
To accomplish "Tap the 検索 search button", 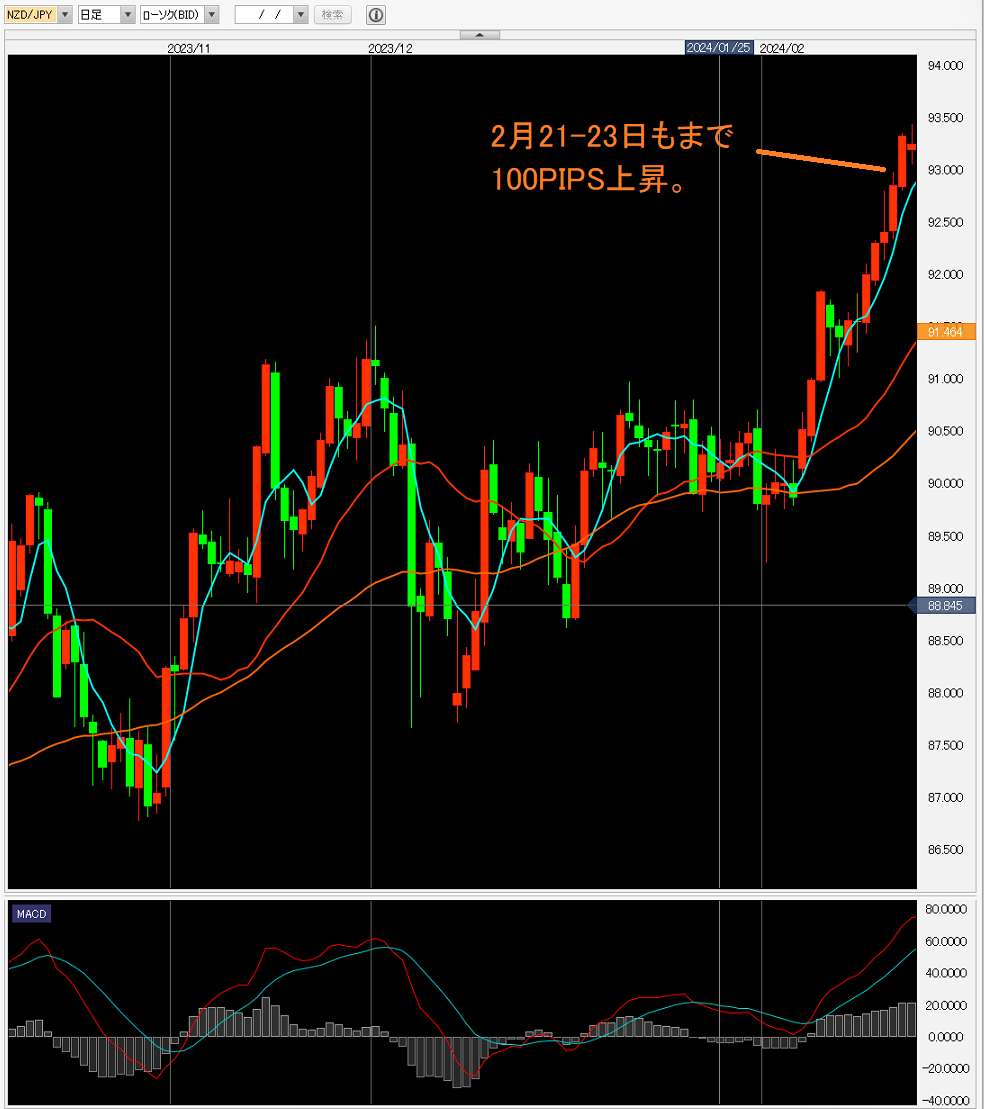I will [x=332, y=15].
